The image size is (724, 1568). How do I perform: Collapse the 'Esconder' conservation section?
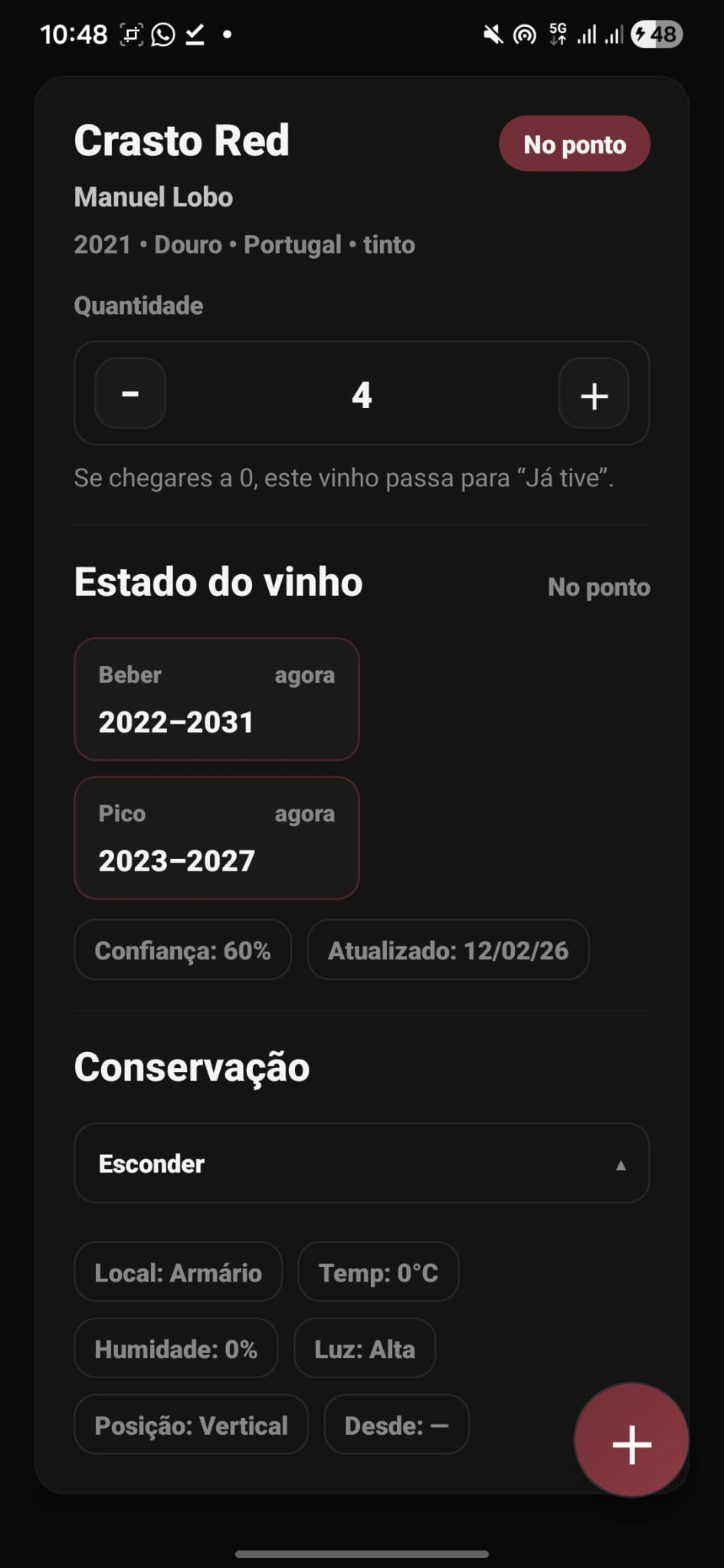click(x=361, y=1163)
